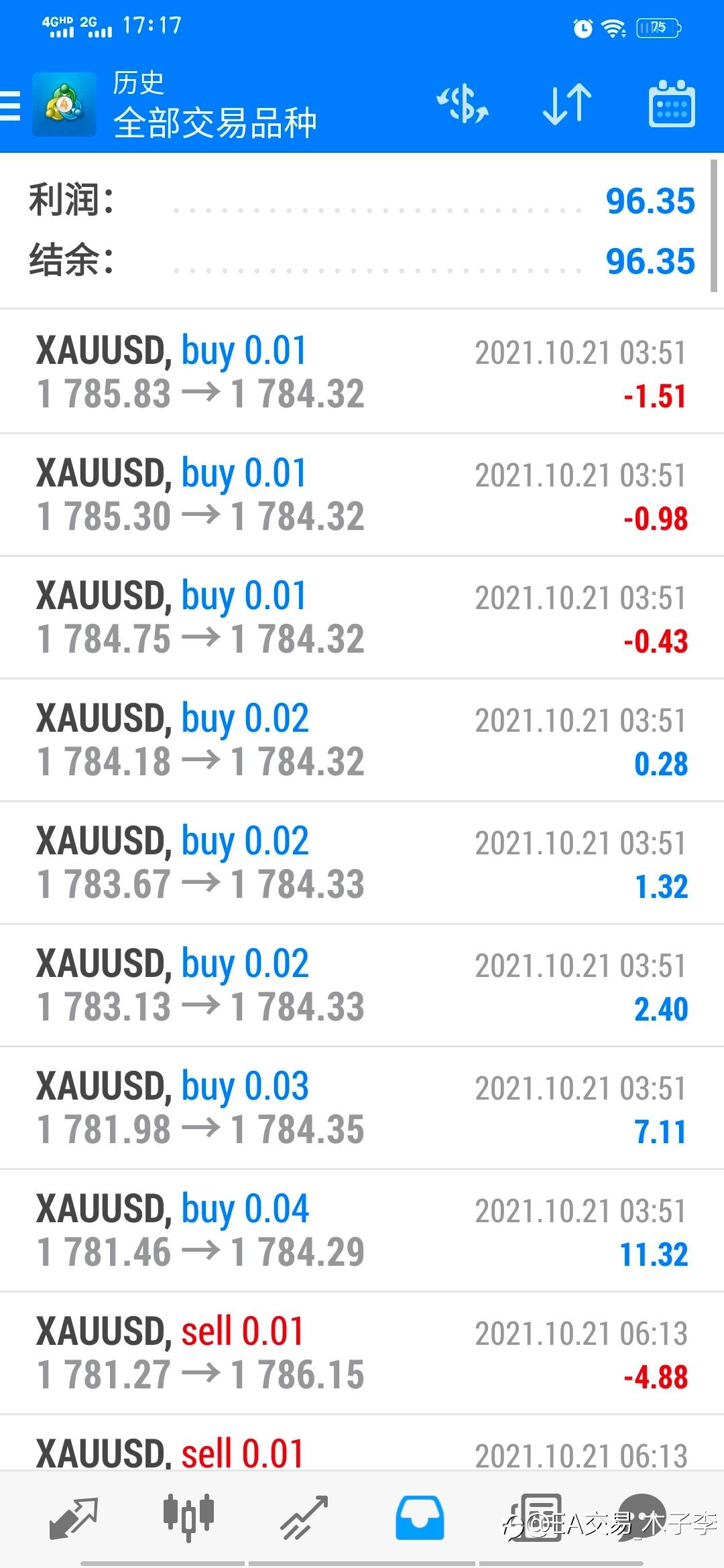Open the trade with -0.43 loss
Image resolution: width=724 pixels, height=1568 pixels.
(362, 617)
